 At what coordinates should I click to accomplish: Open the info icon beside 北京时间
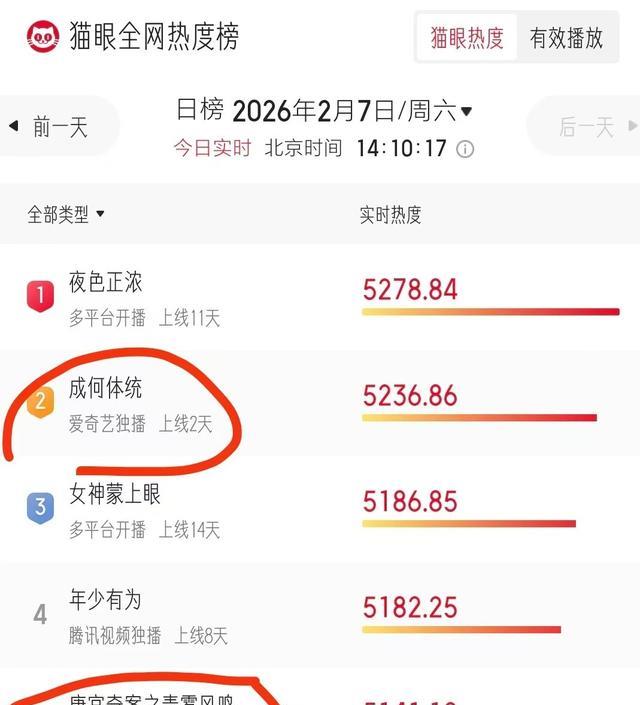(x=465, y=149)
